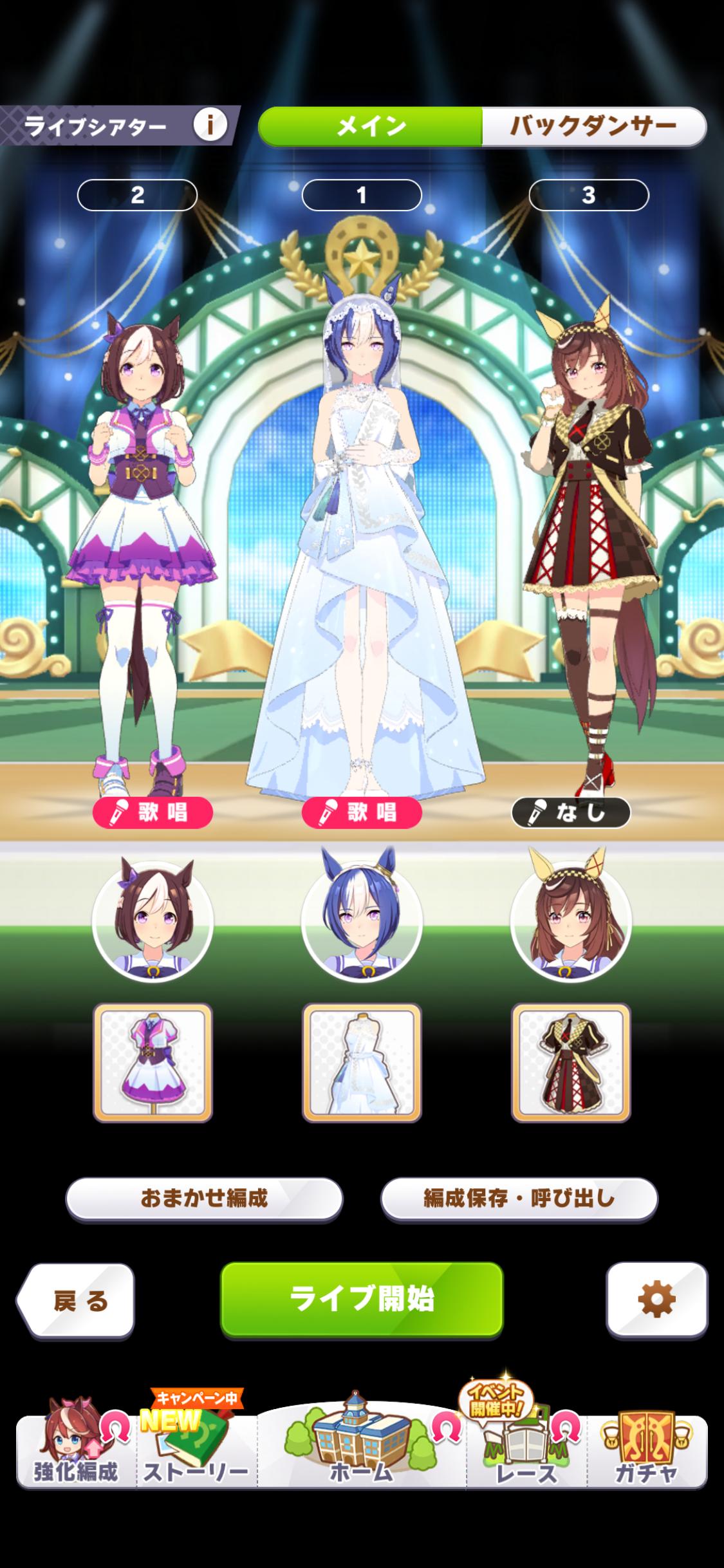Switch to the バックダンサー tab
Viewport: 724px width, 1568px height.
pyautogui.click(x=593, y=126)
